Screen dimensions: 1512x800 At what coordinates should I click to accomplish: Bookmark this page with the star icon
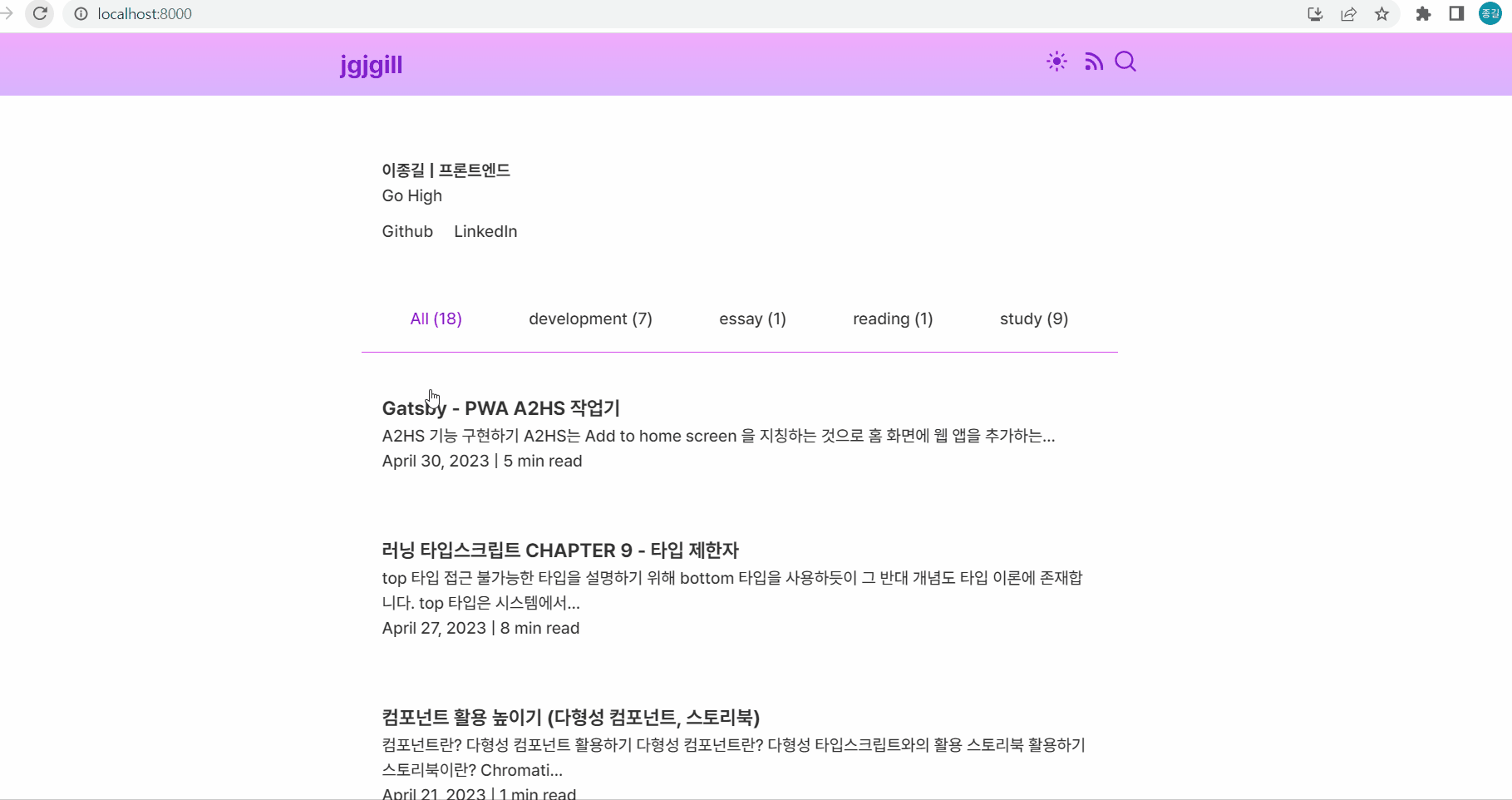(1381, 13)
